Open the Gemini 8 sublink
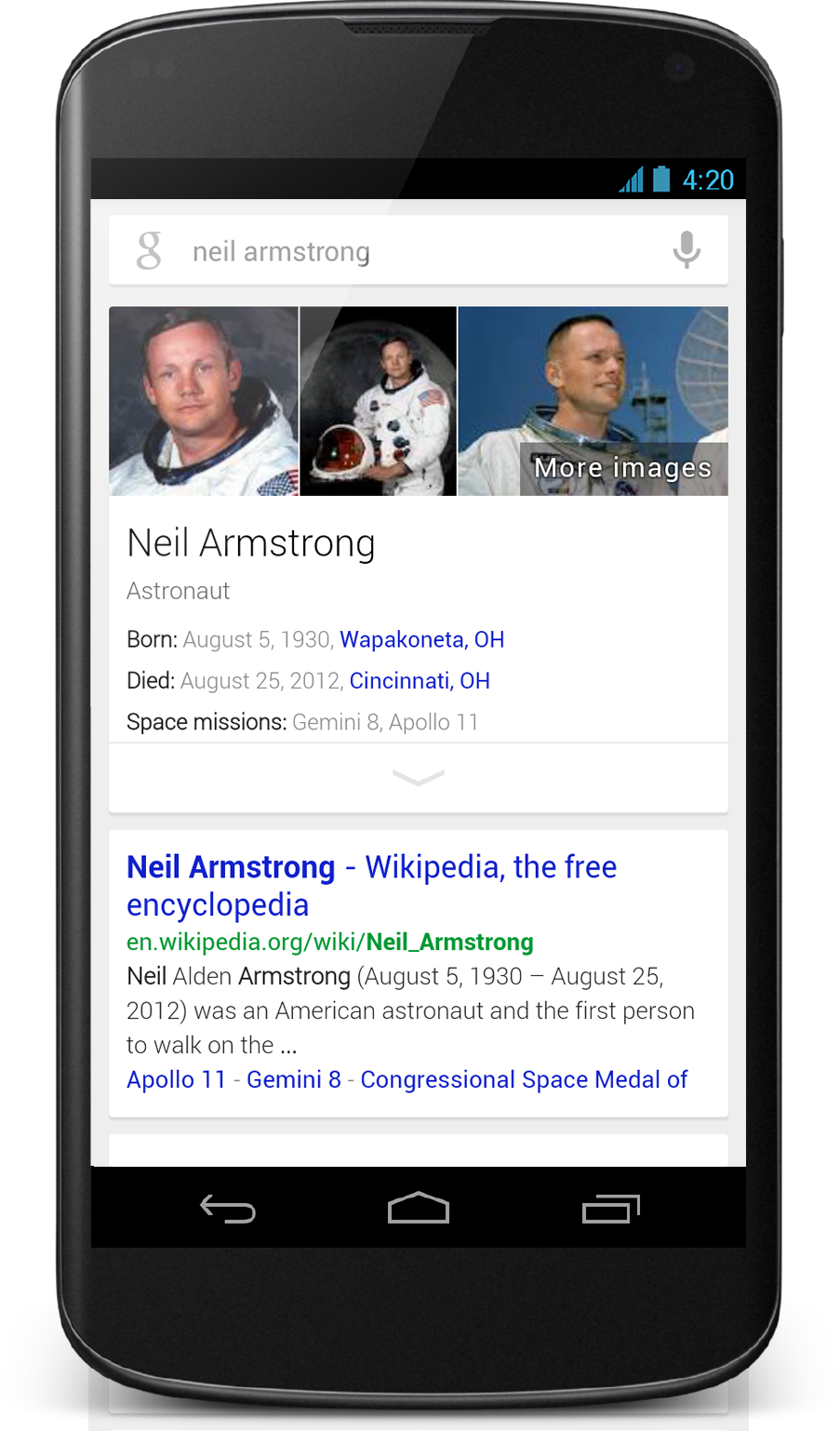 coord(294,1079)
